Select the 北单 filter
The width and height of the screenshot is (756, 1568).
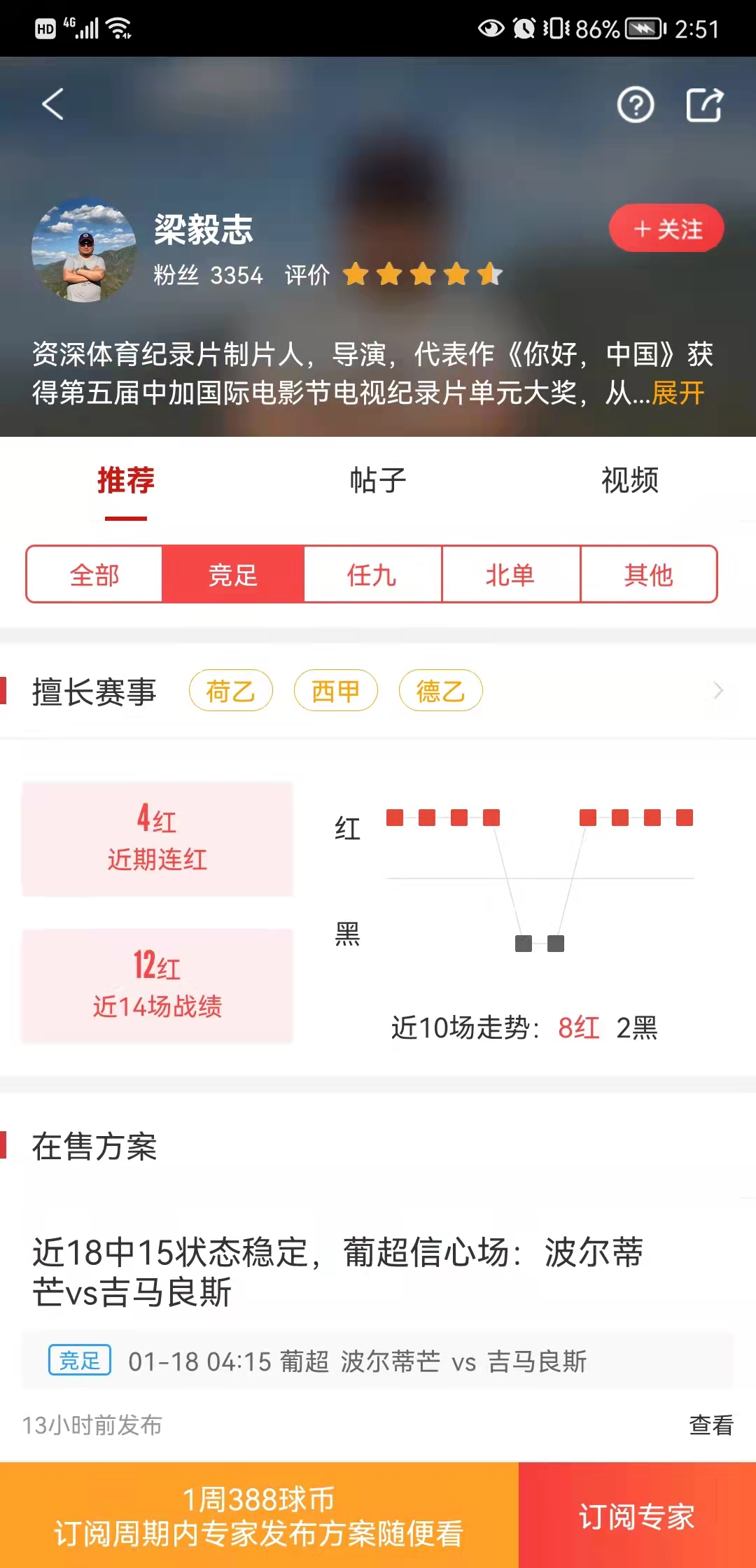510,575
